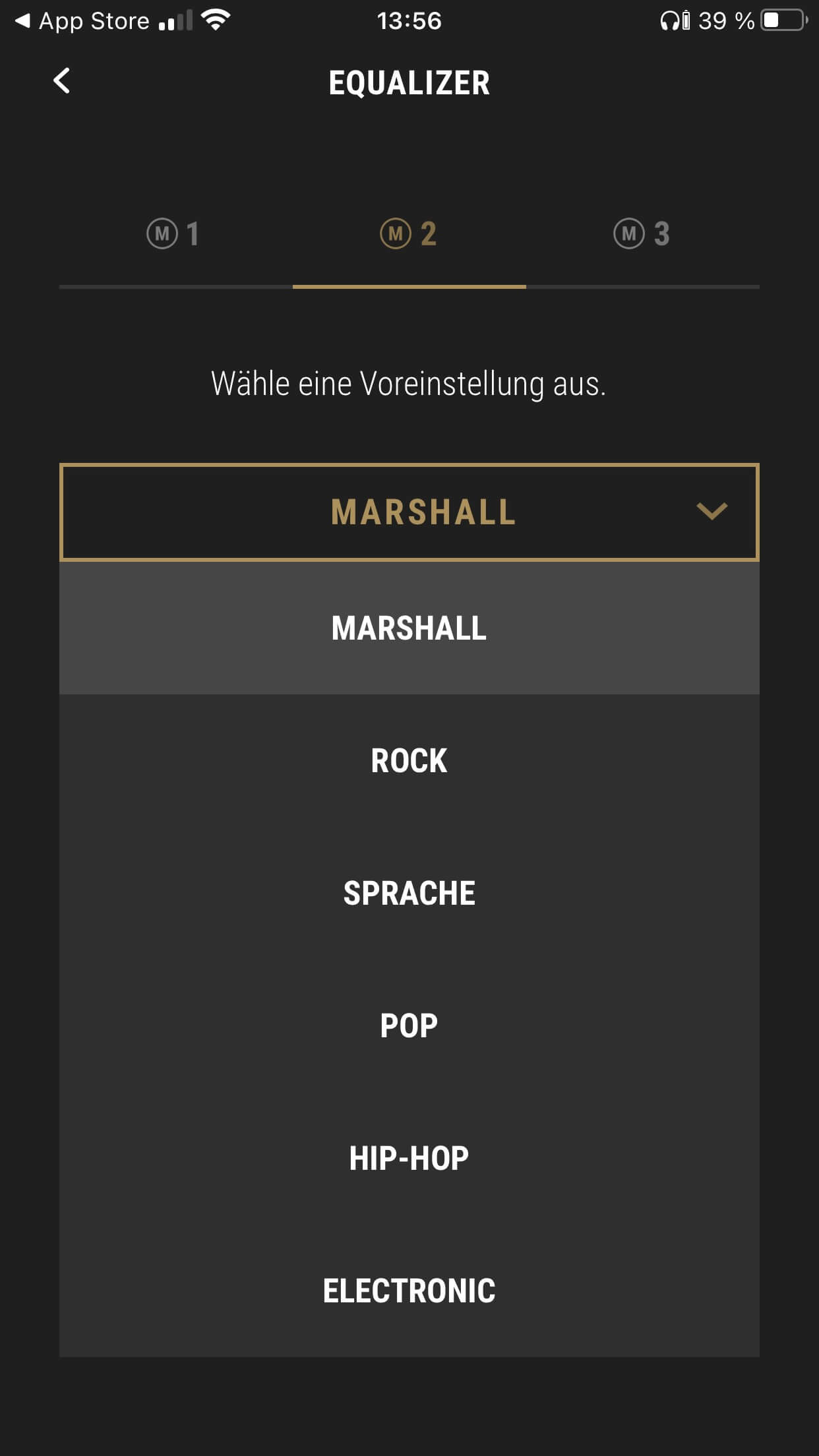Switch to the M1 preset tab
Viewport: 819px width, 1456px height.
pos(173,234)
